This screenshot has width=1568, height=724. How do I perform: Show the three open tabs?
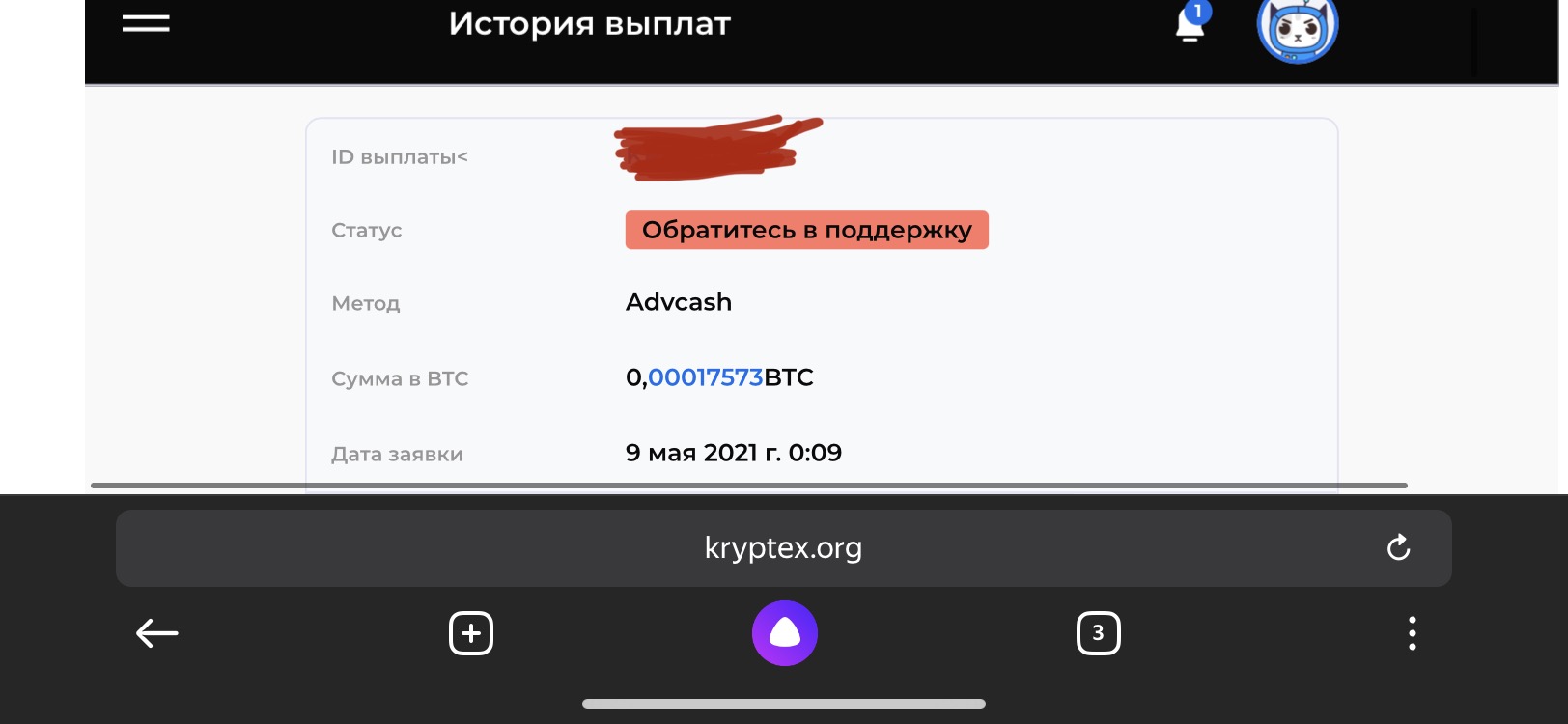point(1098,633)
